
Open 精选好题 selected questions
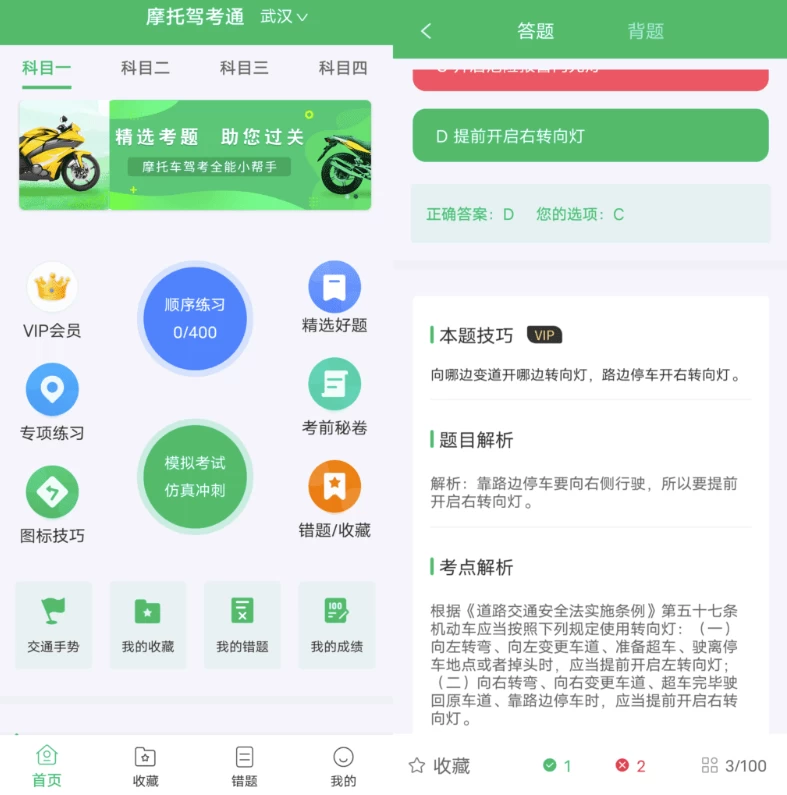(x=334, y=298)
